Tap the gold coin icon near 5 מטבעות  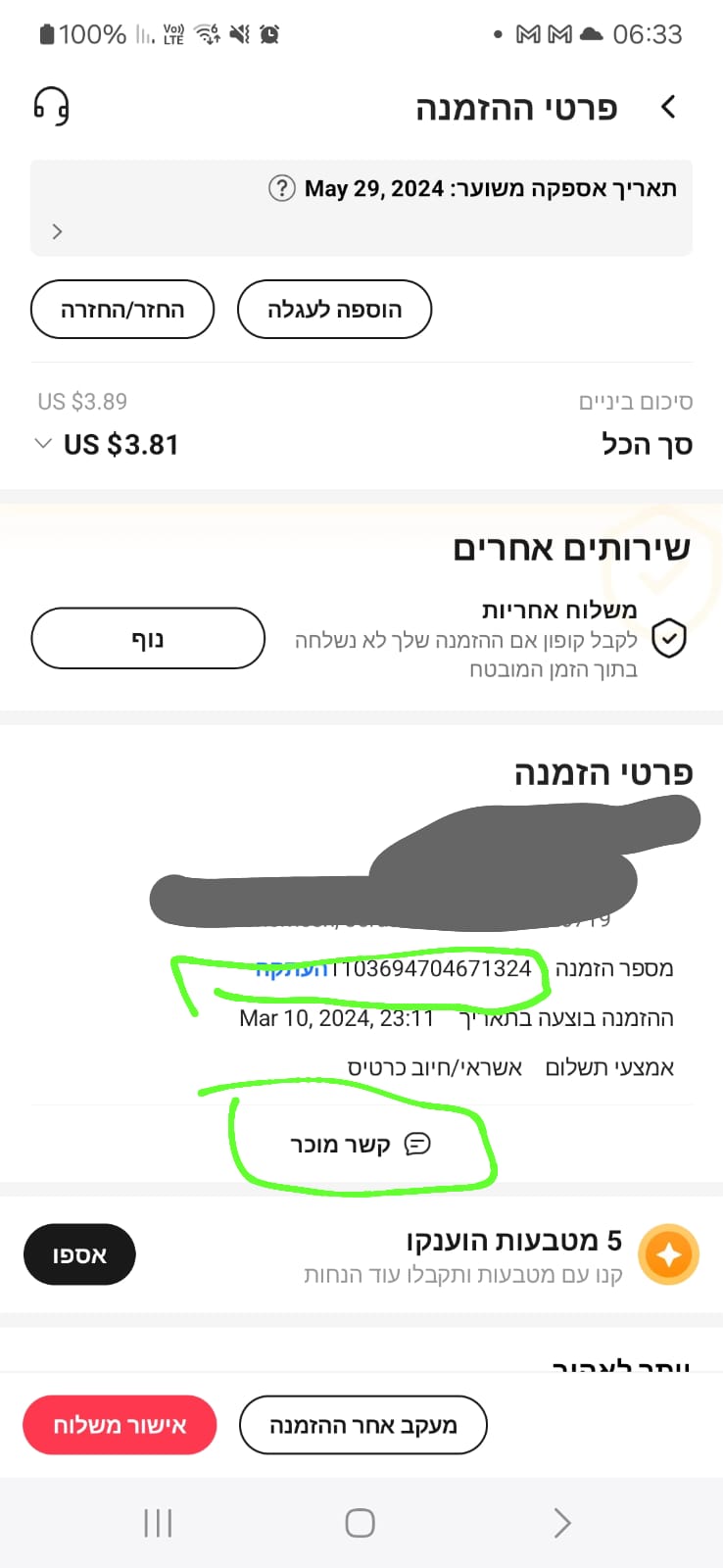click(669, 1253)
